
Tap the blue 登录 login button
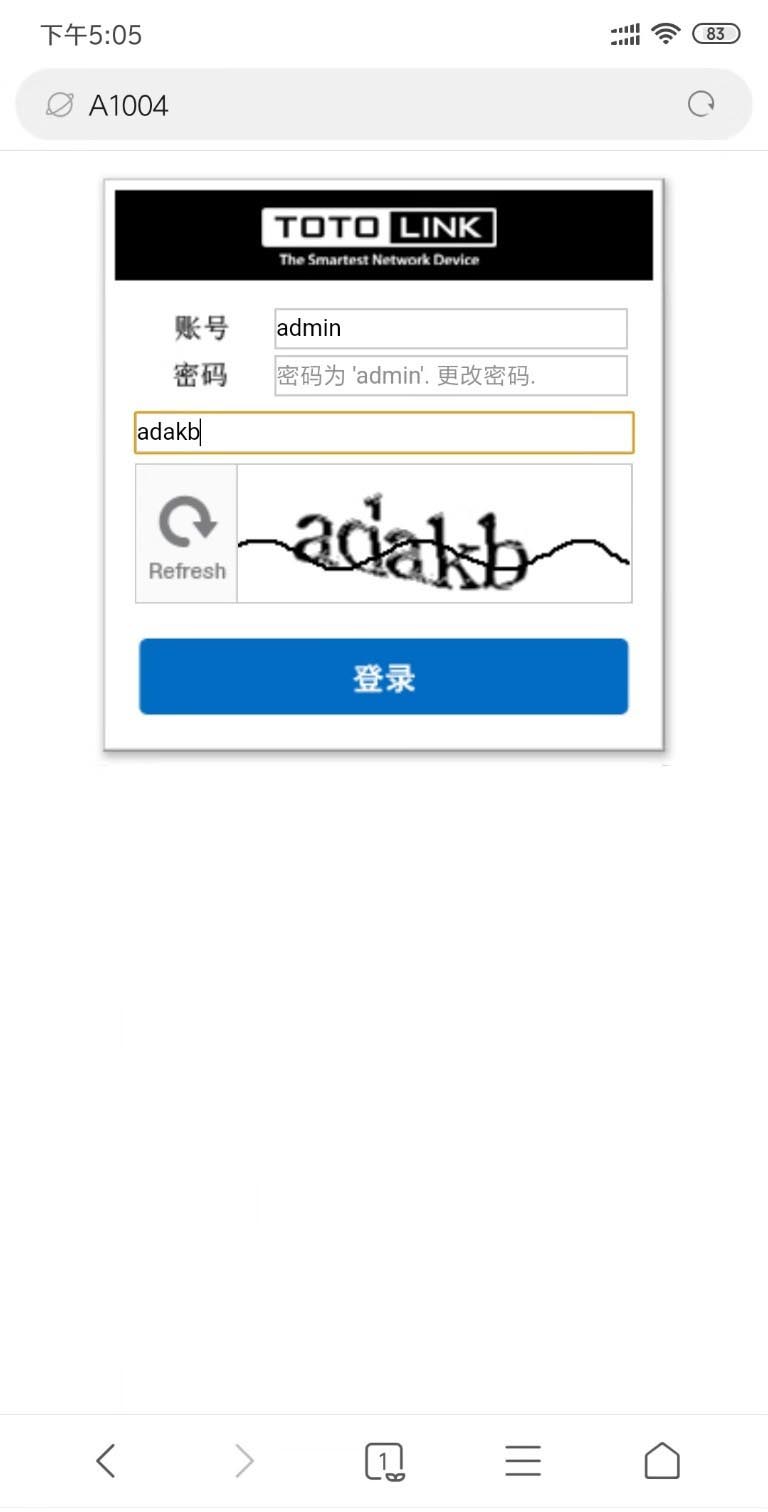(384, 677)
